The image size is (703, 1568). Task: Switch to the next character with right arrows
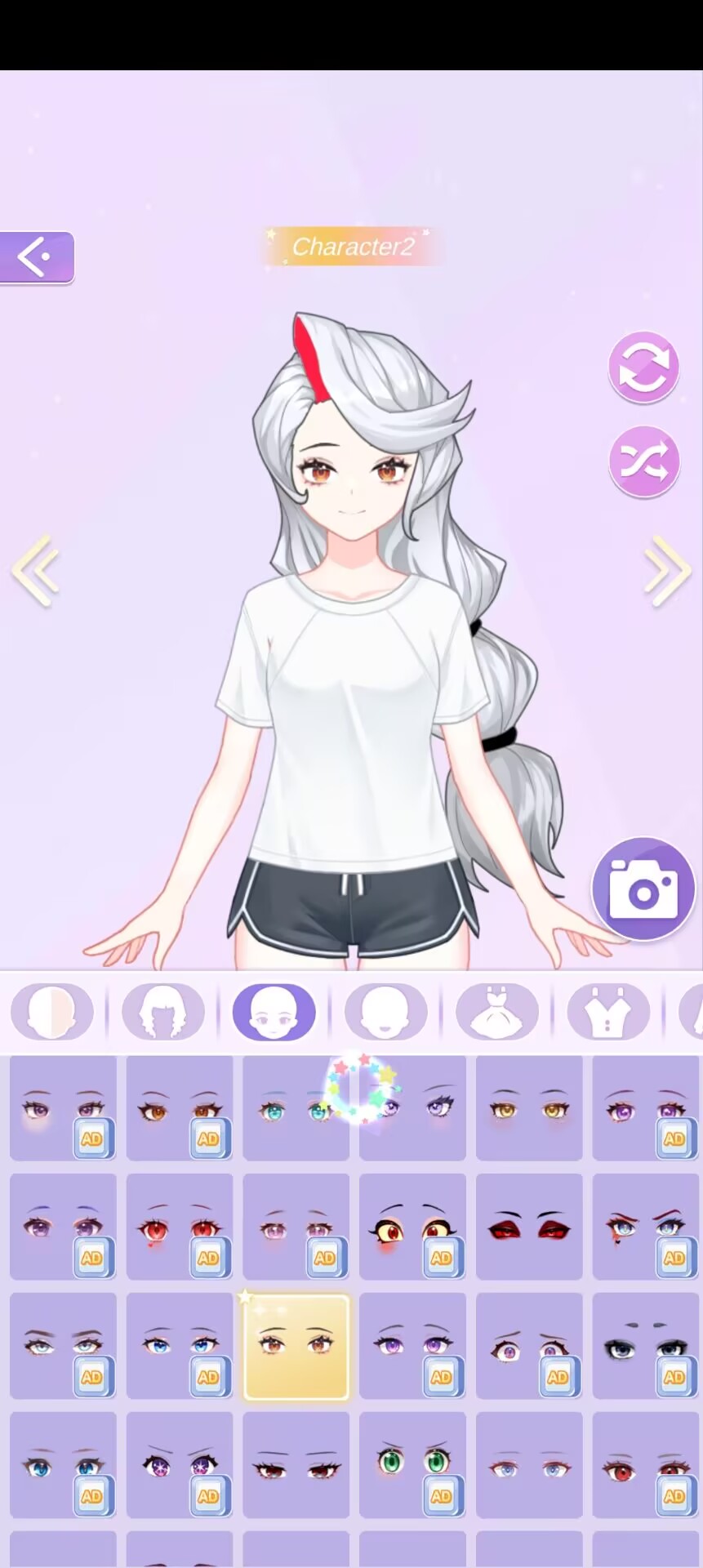[x=667, y=570]
